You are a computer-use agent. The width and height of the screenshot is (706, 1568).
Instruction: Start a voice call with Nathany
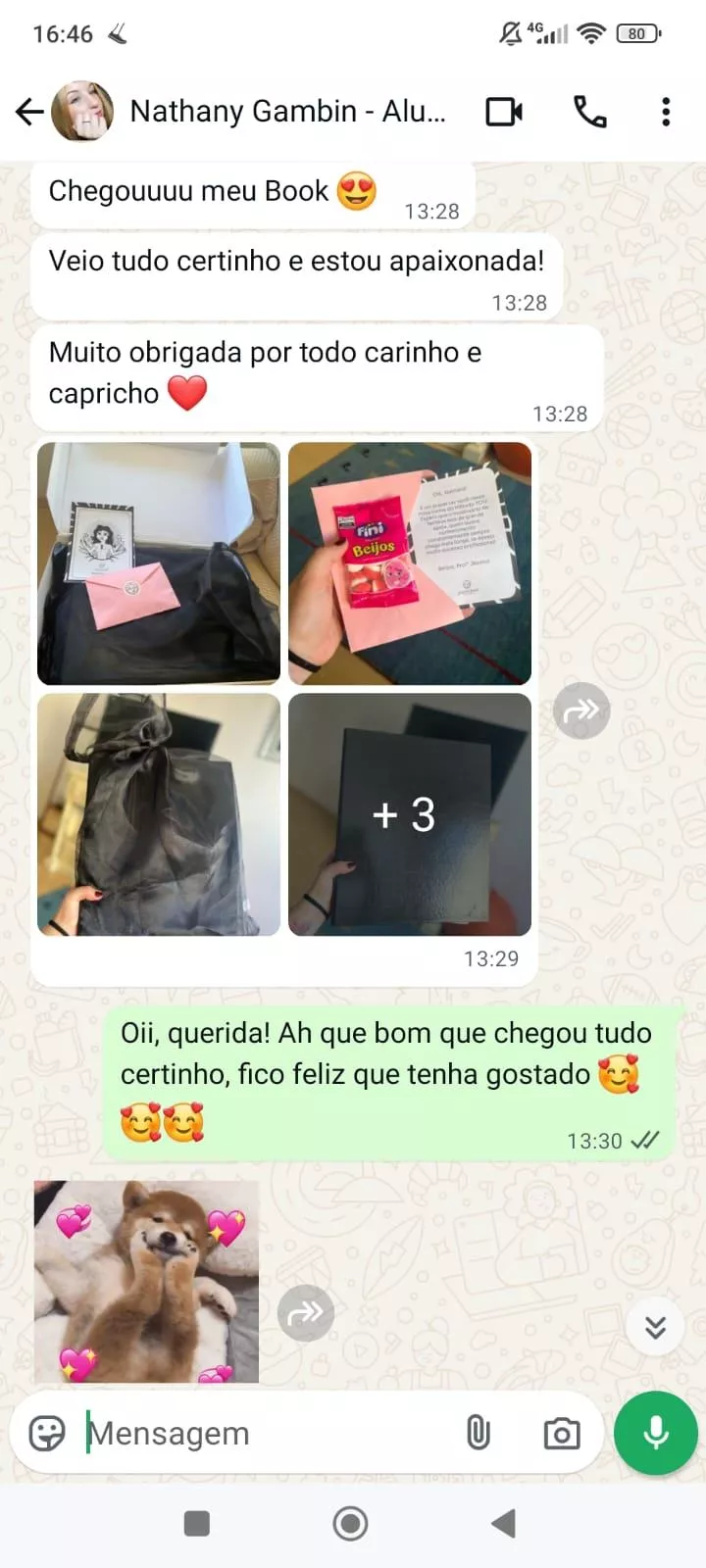(x=589, y=112)
